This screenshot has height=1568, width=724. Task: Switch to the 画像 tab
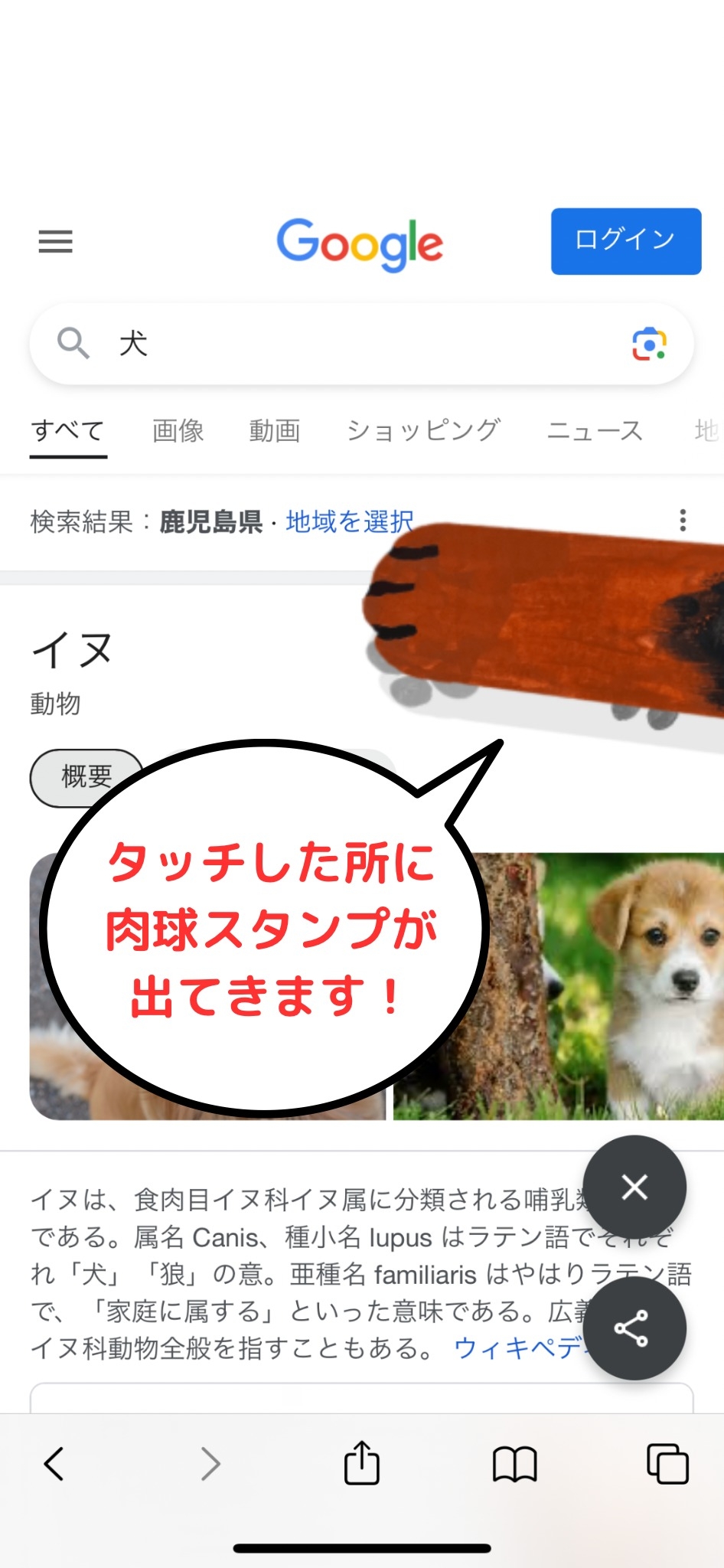click(178, 431)
